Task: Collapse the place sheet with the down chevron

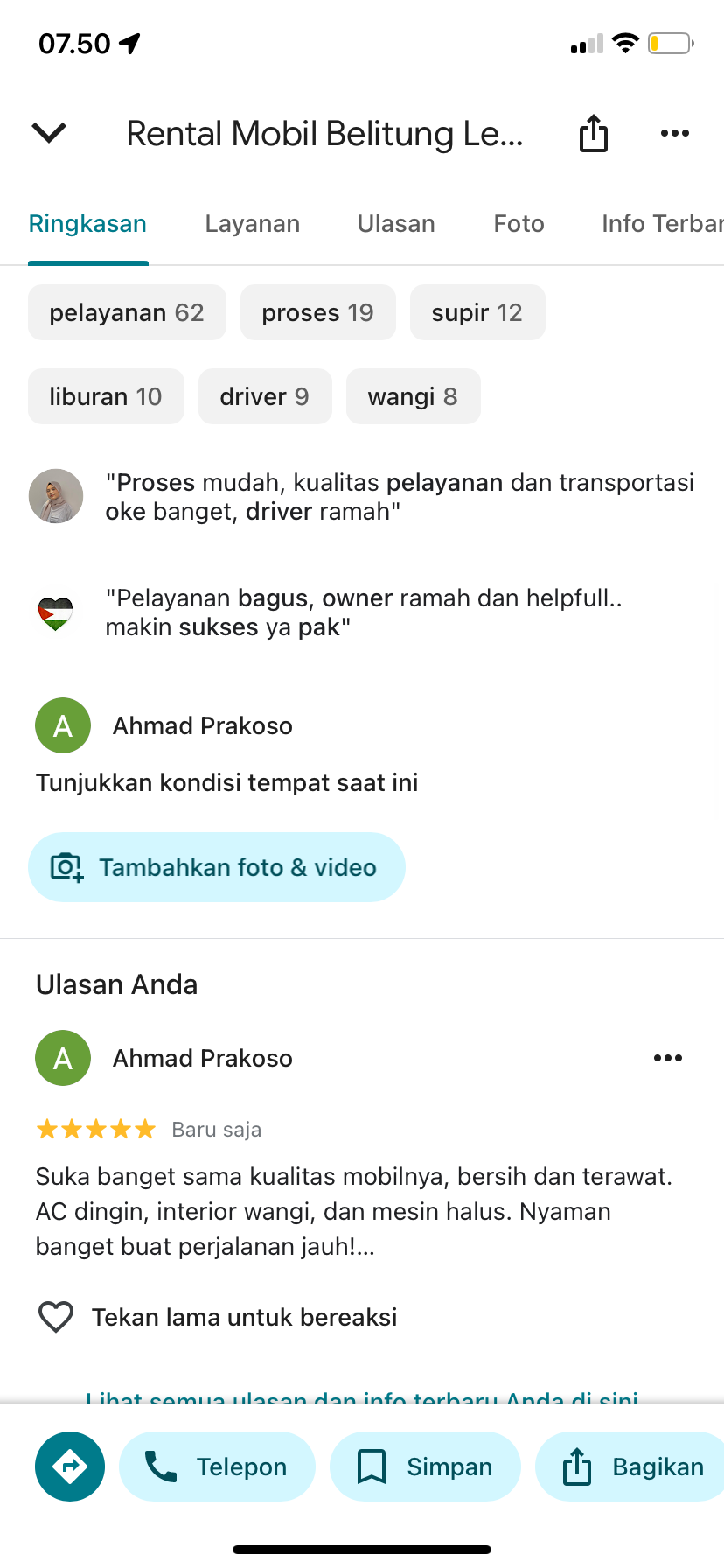Action: coord(49,133)
